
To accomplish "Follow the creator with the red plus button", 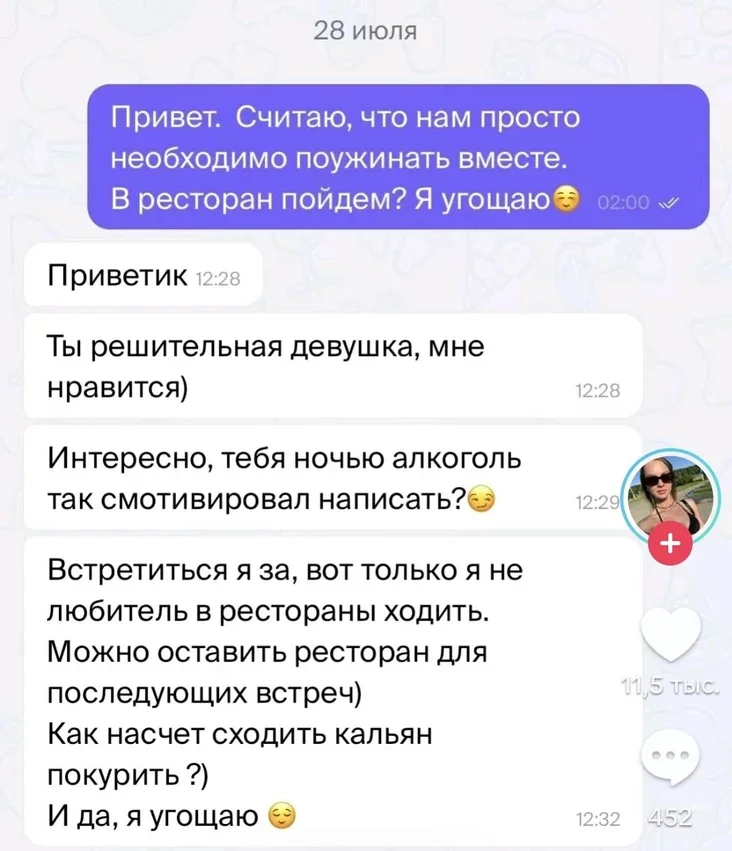I will coord(669,544).
